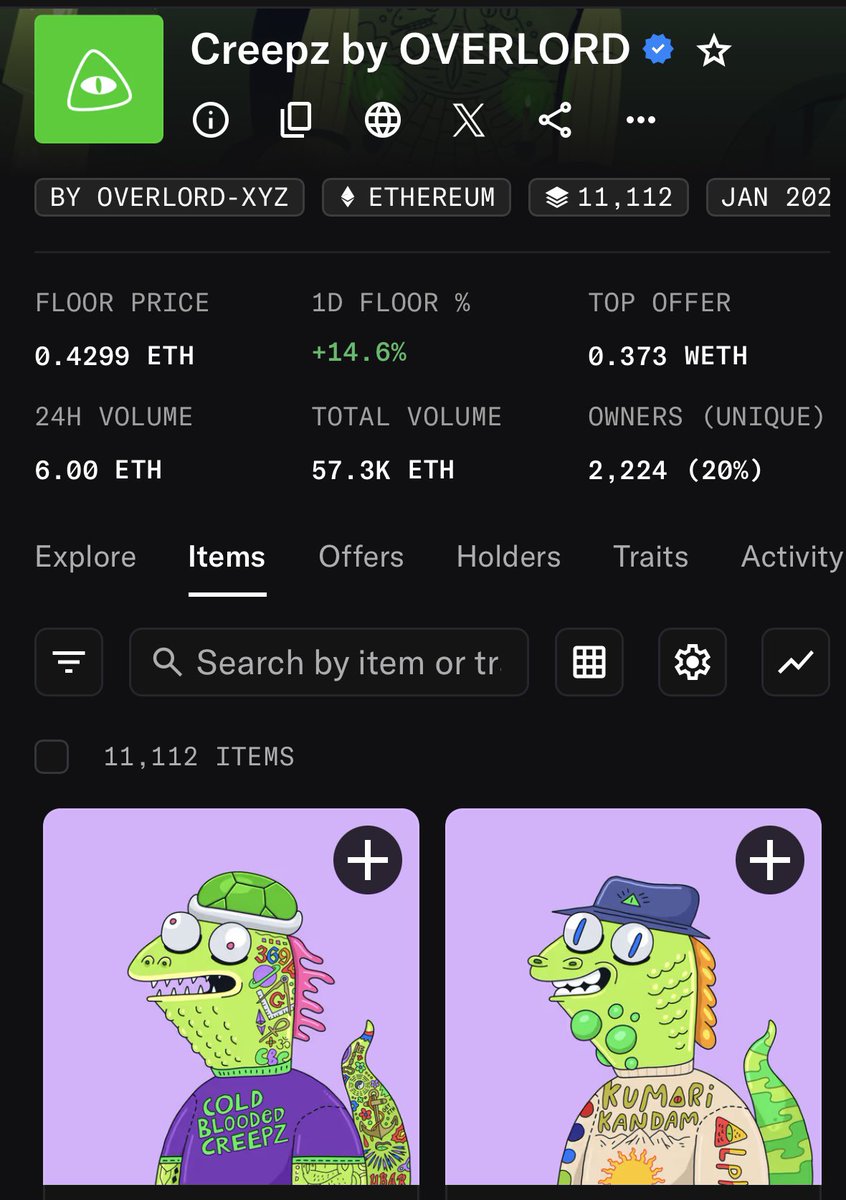Show the price chart view

pyautogui.click(x=795, y=662)
